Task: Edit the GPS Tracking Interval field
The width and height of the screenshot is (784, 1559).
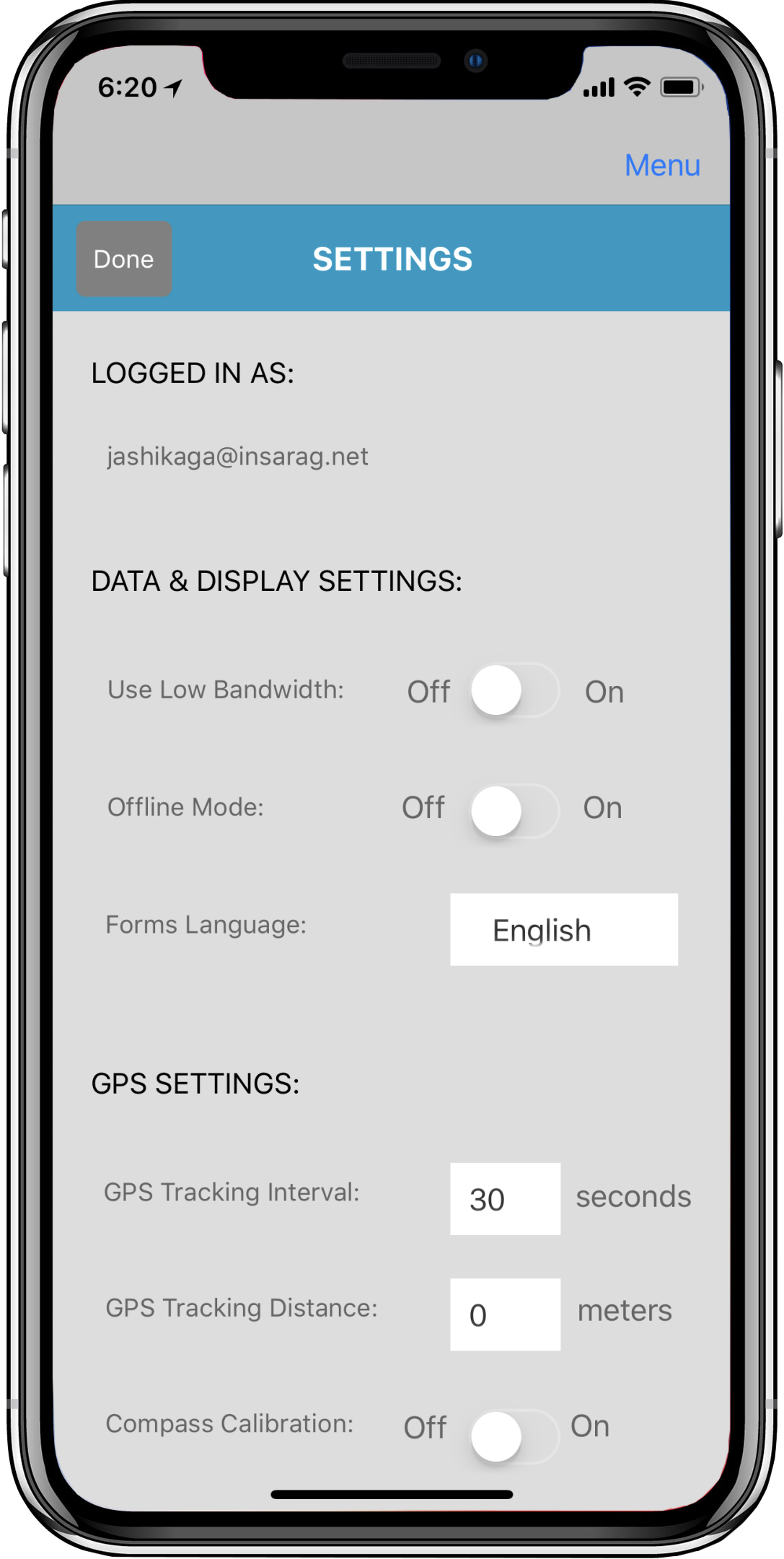Action: [x=505, y=1199]
